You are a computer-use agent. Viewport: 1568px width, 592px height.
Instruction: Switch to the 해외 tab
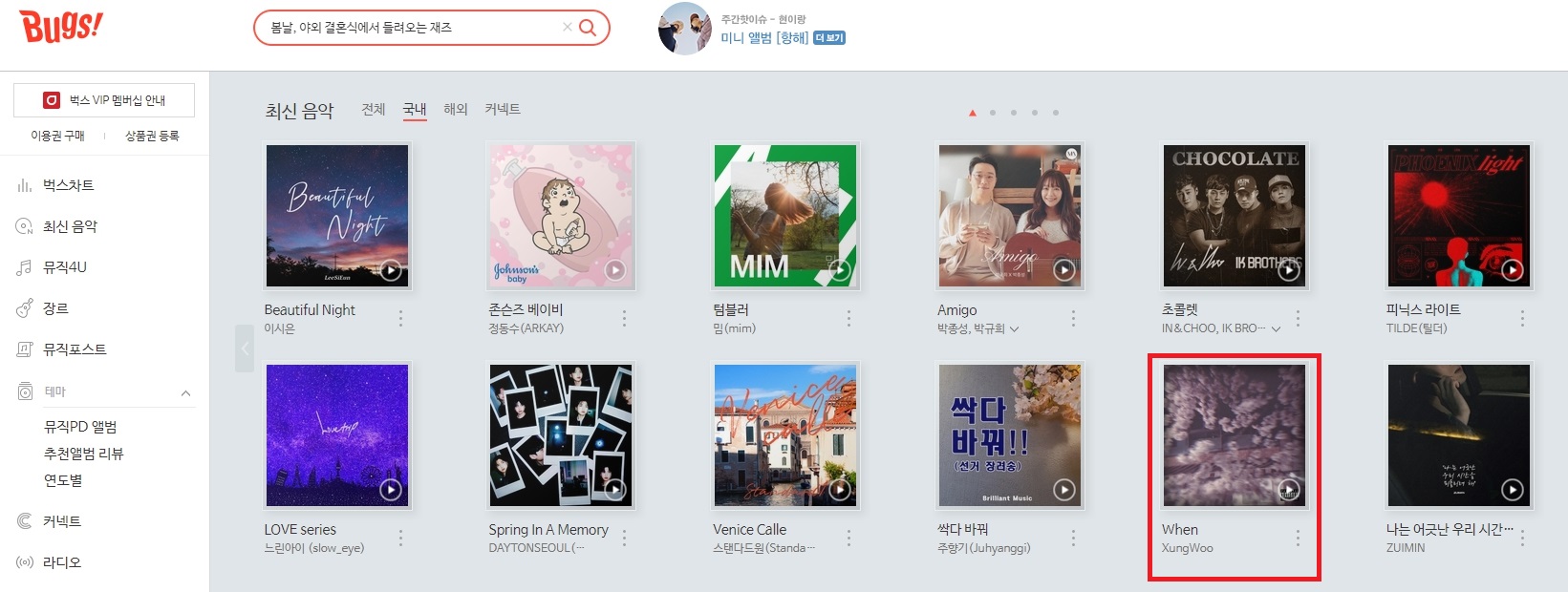pyautogui.click(x=456, y=110)
